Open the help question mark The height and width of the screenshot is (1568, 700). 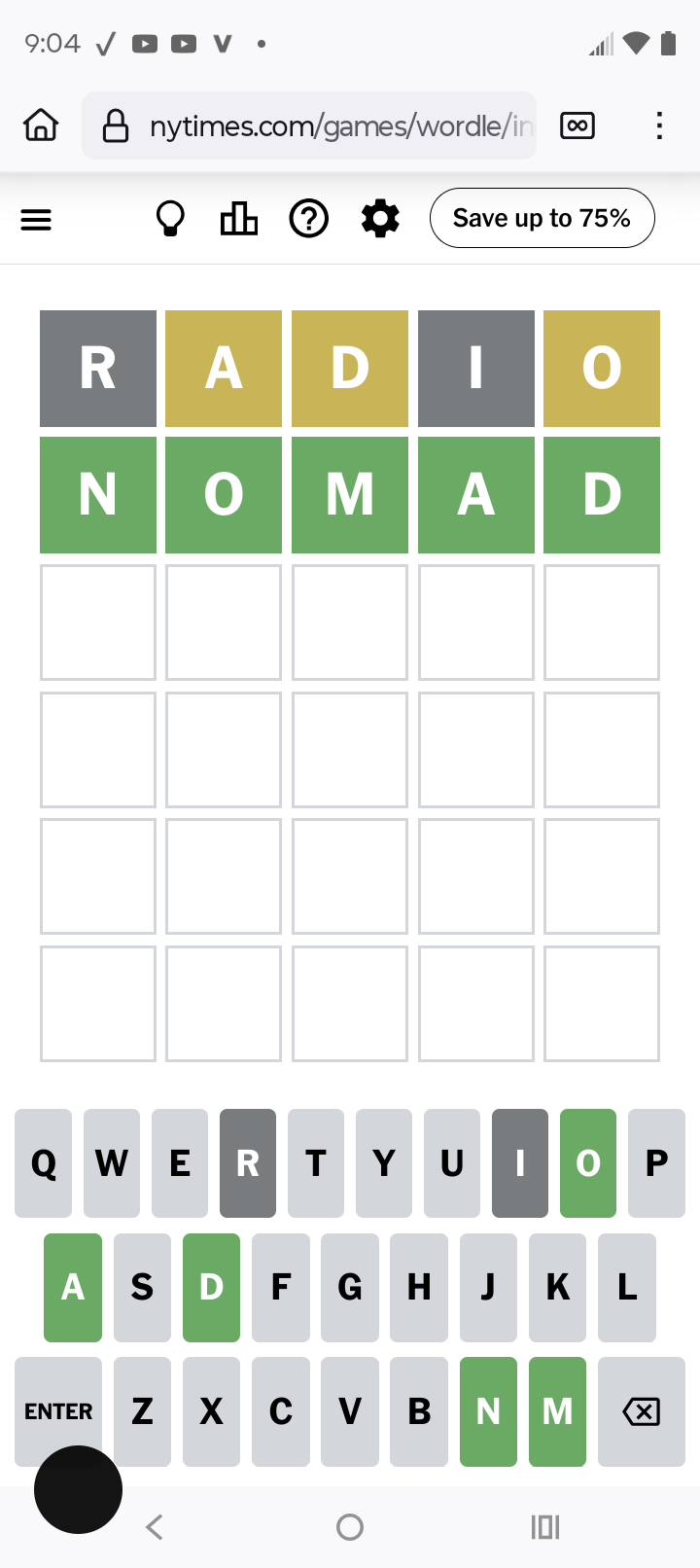(x=309, y=219)
